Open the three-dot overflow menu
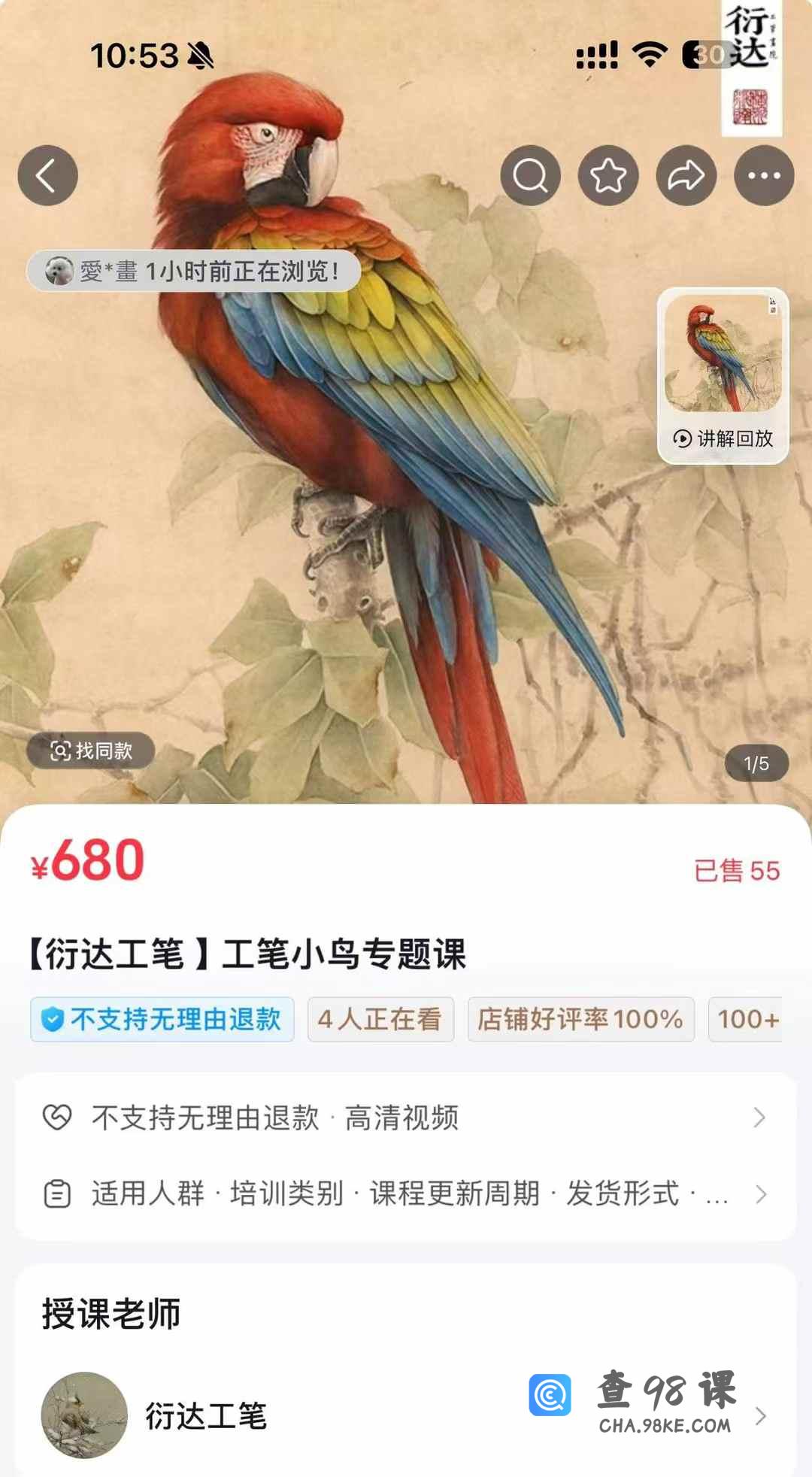Screen dimensions: 812x1477 click(764, 176)
